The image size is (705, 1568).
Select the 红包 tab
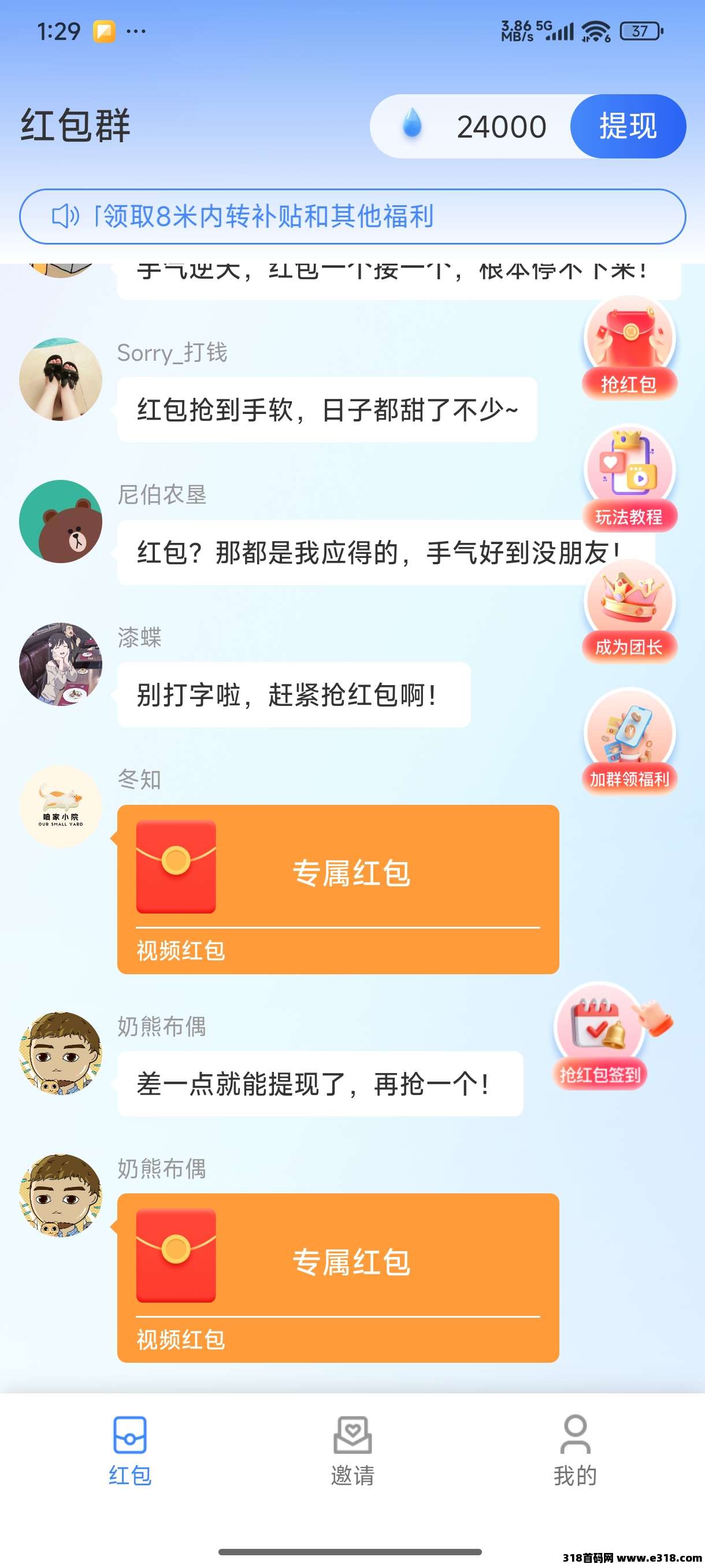coord(129,1451)
